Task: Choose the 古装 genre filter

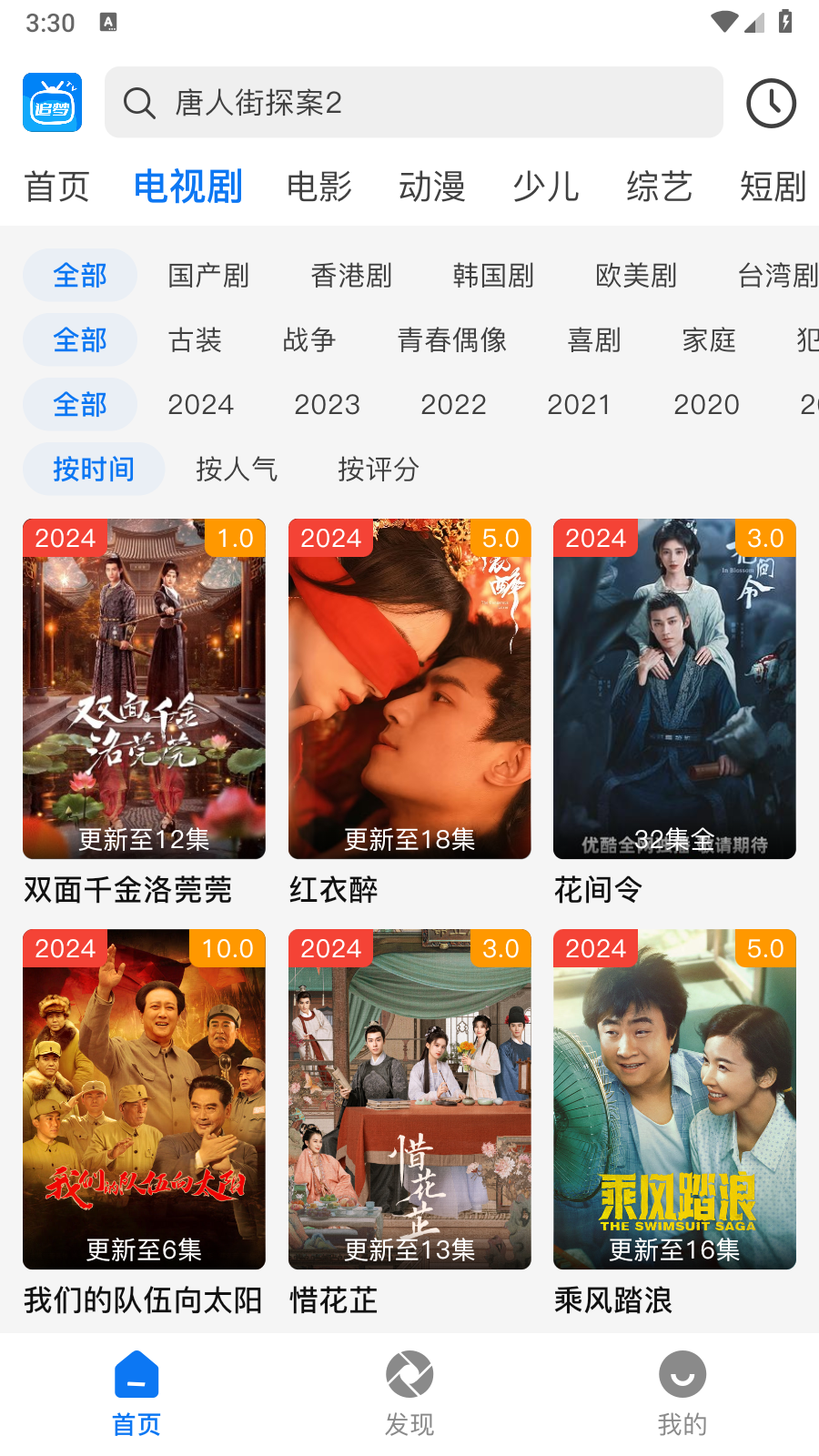Action: click(x=195, y=339)
